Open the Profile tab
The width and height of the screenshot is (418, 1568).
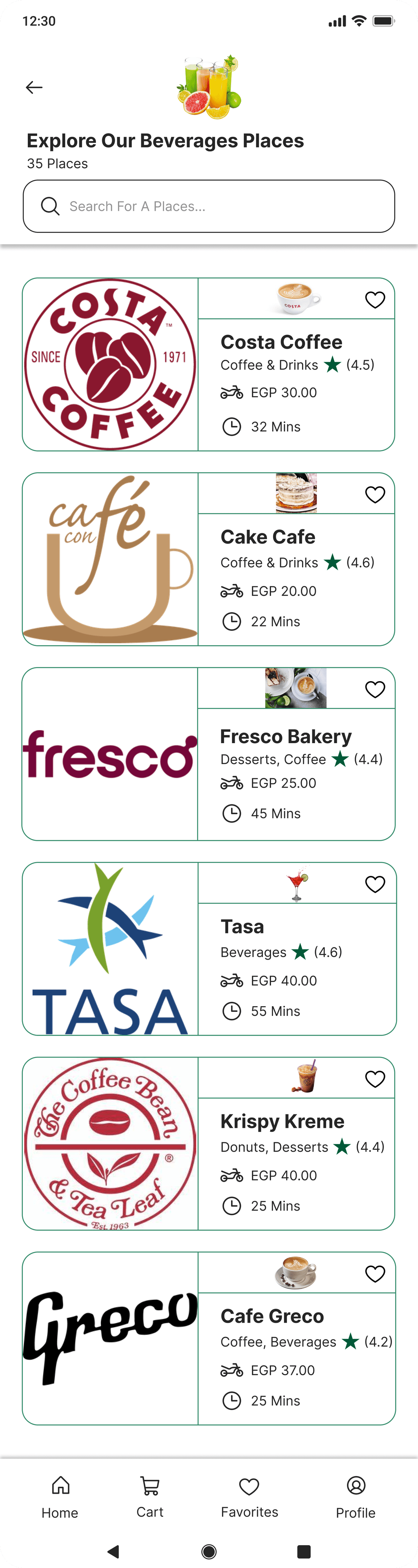coord(356,1498)
